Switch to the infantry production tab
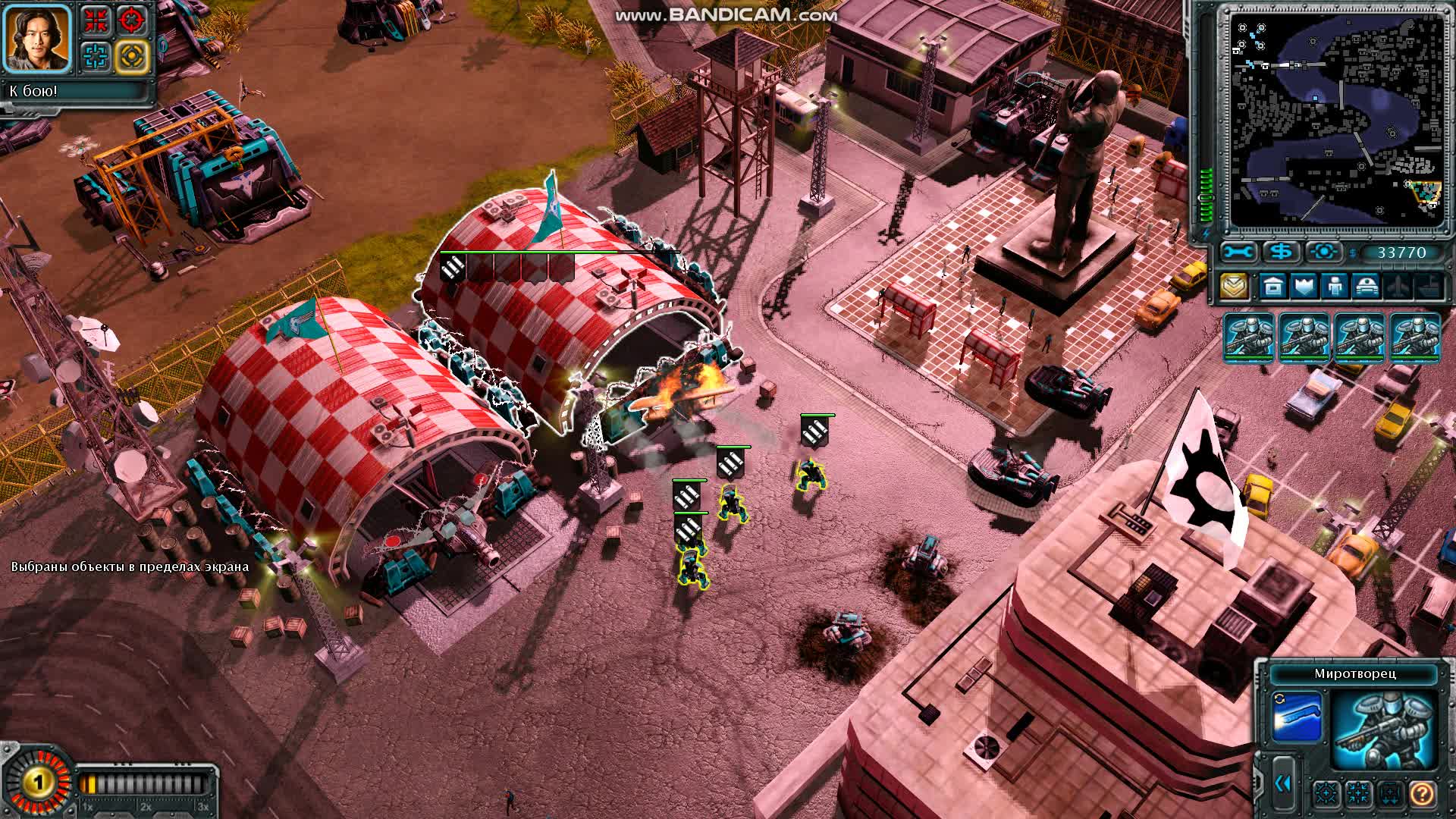The width and height of the screenshot is (1456, 819). click(1335, 287)
